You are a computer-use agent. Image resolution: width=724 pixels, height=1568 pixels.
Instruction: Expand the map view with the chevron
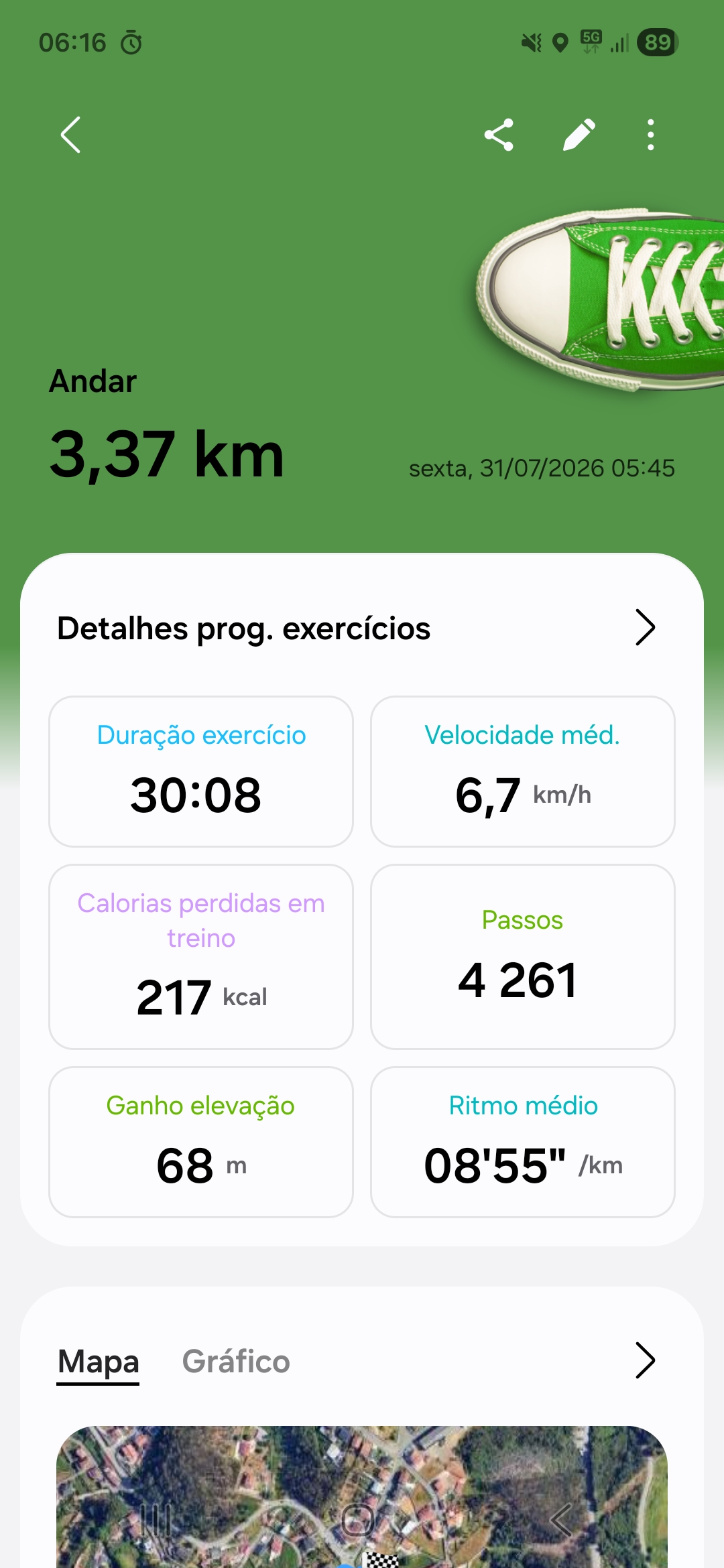click(x=645, y=1360)
